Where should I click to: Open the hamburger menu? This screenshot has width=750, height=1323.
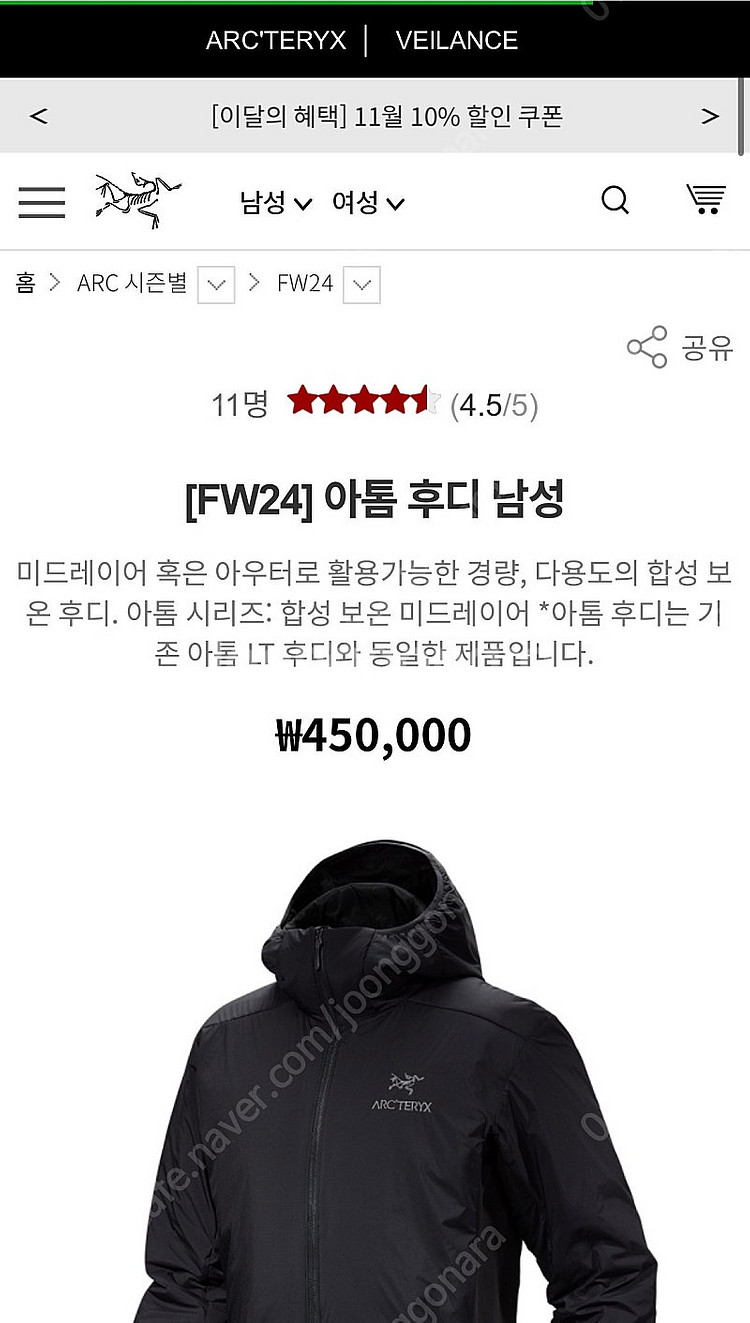pyautogui.click(x=41, y=202)
